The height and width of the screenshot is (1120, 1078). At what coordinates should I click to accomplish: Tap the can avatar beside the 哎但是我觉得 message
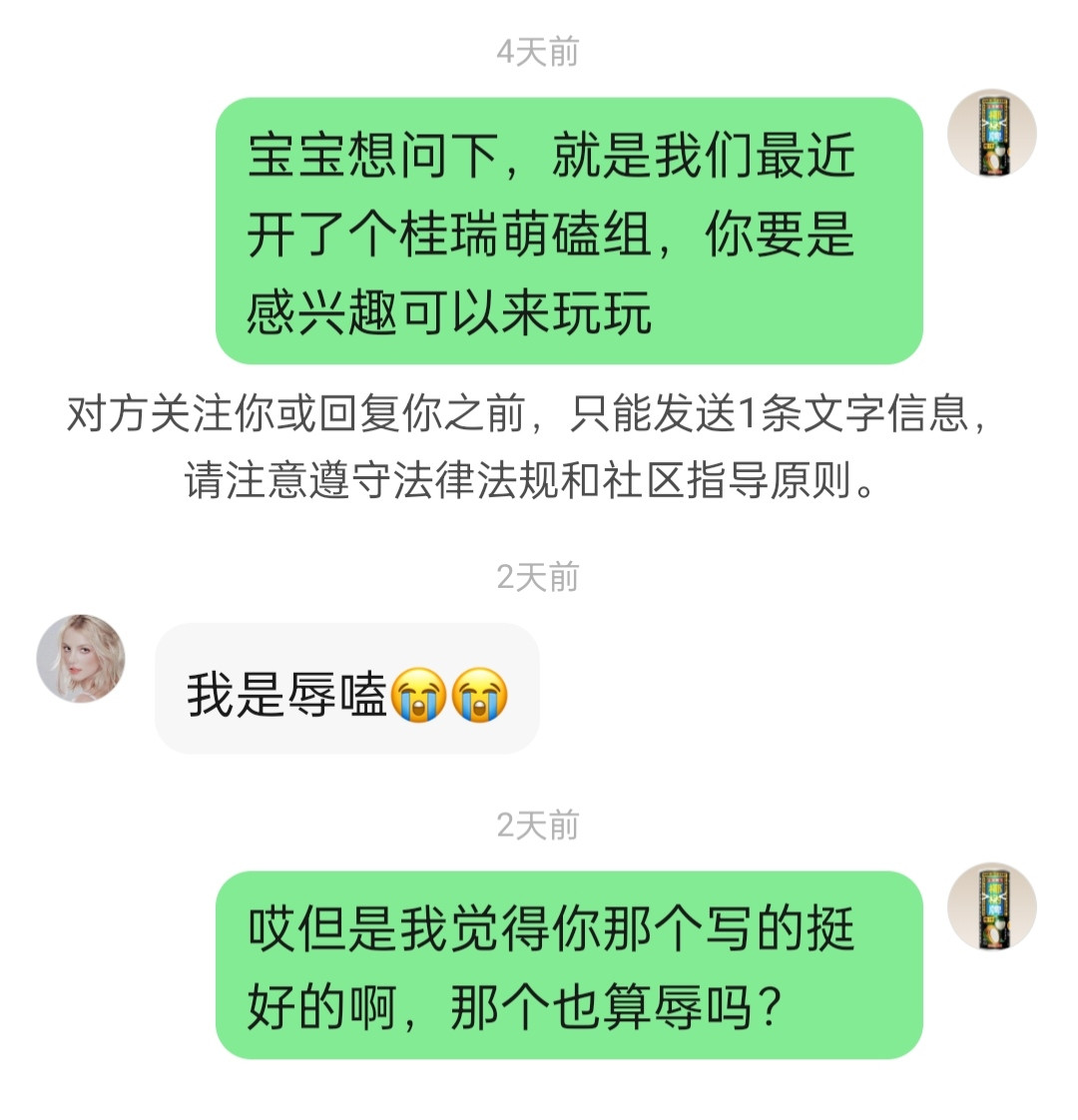coord(991,906)
